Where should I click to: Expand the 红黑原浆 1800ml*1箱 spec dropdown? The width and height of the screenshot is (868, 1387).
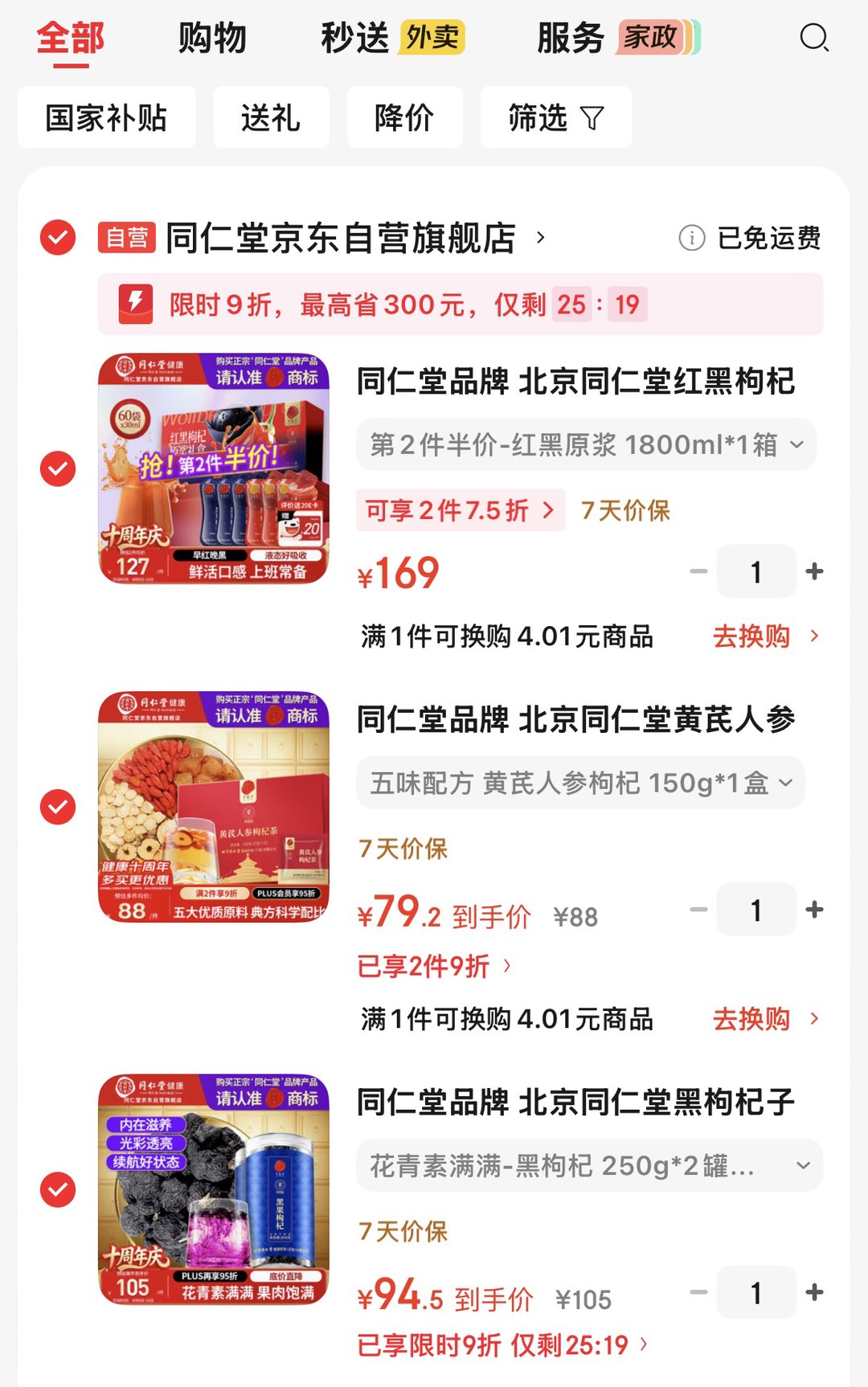586,444
